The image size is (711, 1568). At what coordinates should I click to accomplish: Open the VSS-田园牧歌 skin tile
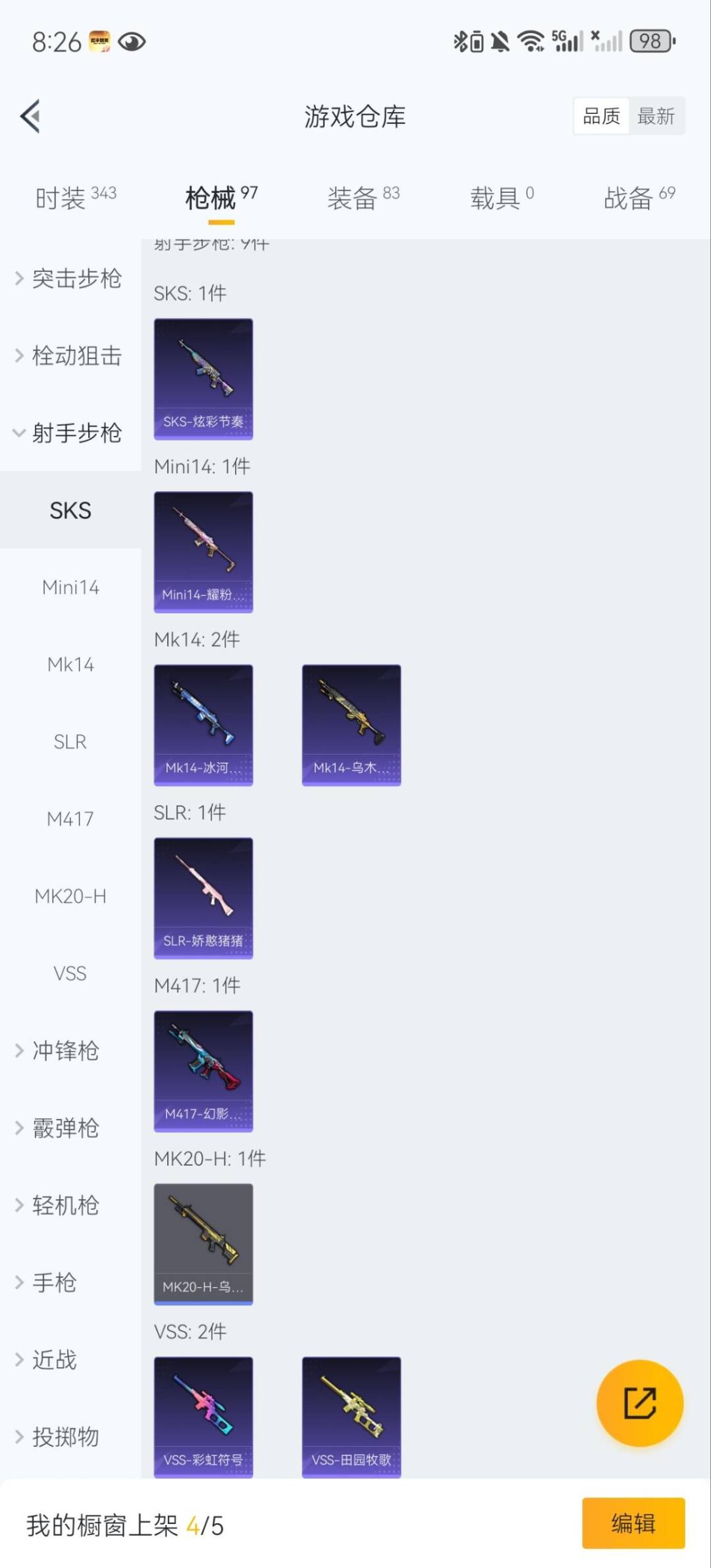pos(351,1416)
